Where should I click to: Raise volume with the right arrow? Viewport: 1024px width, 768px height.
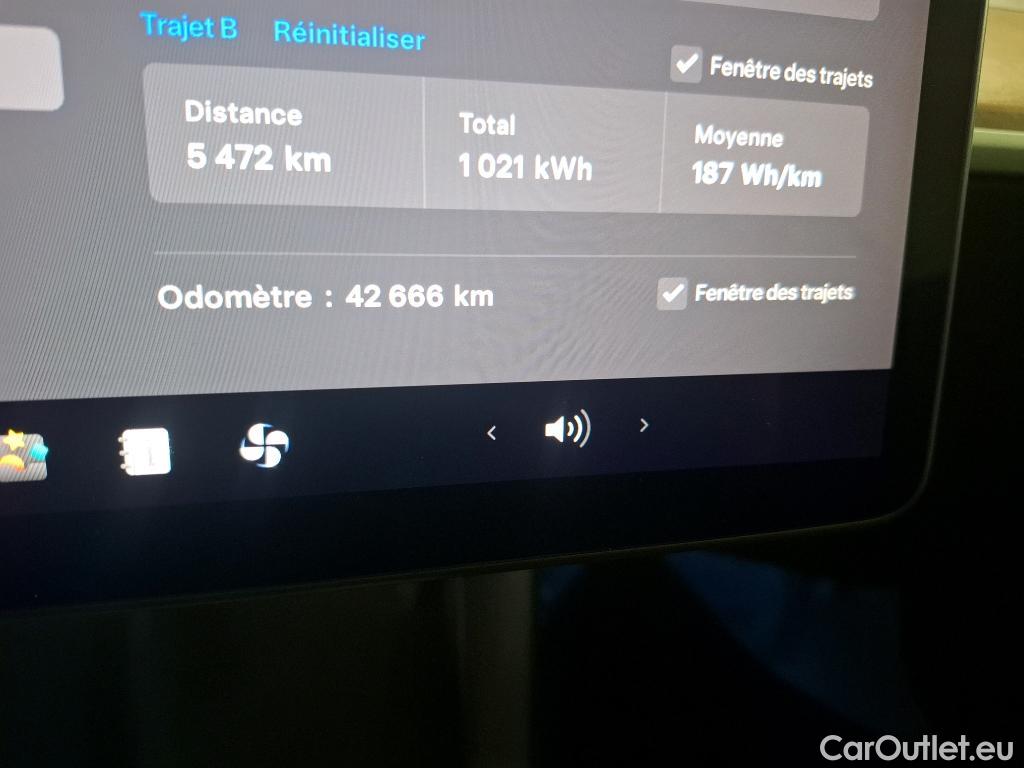click(x=644, y=425)
